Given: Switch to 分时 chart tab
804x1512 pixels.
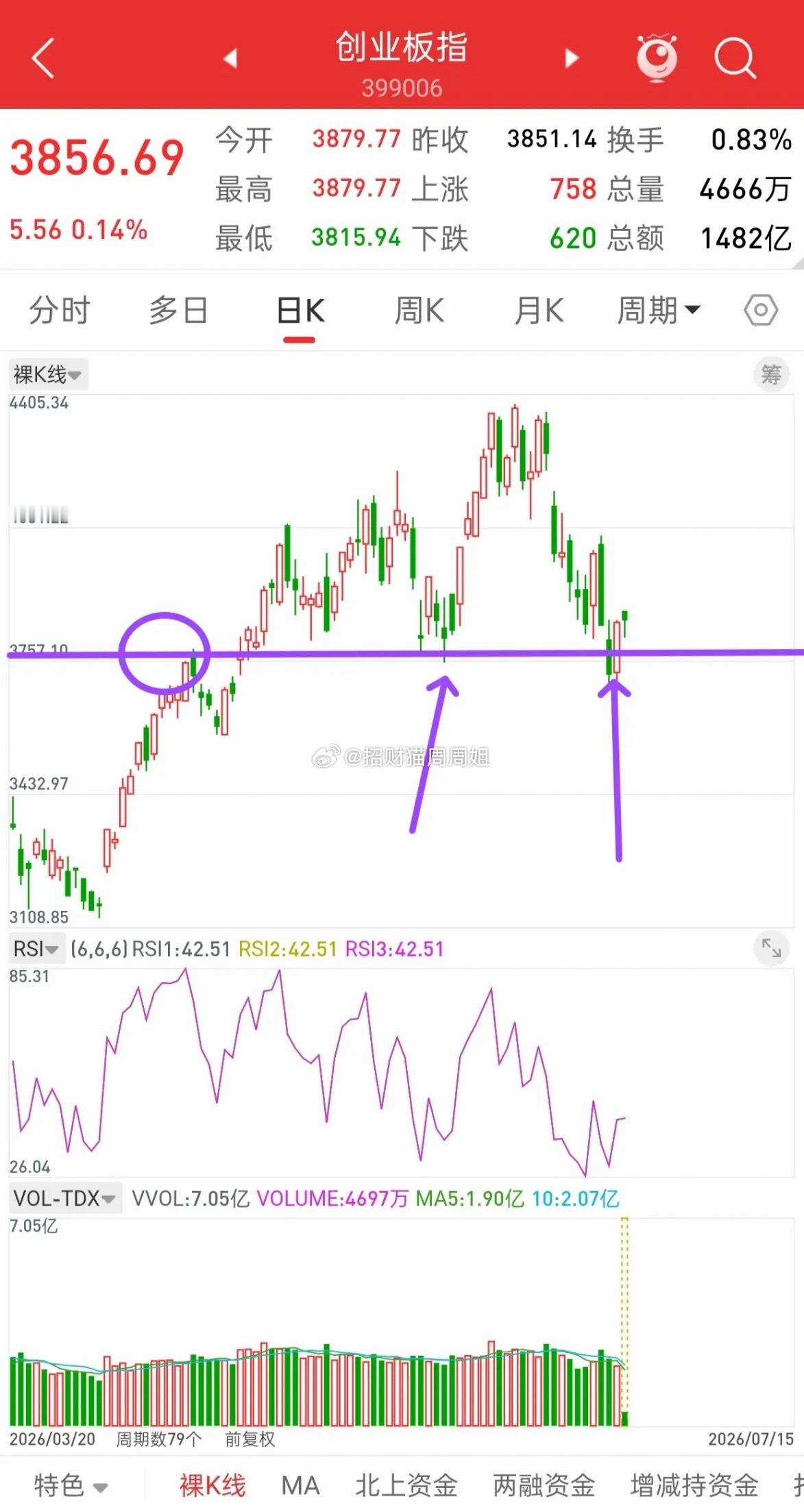Looking at the screenshot, I should click(x=60, y=310).
